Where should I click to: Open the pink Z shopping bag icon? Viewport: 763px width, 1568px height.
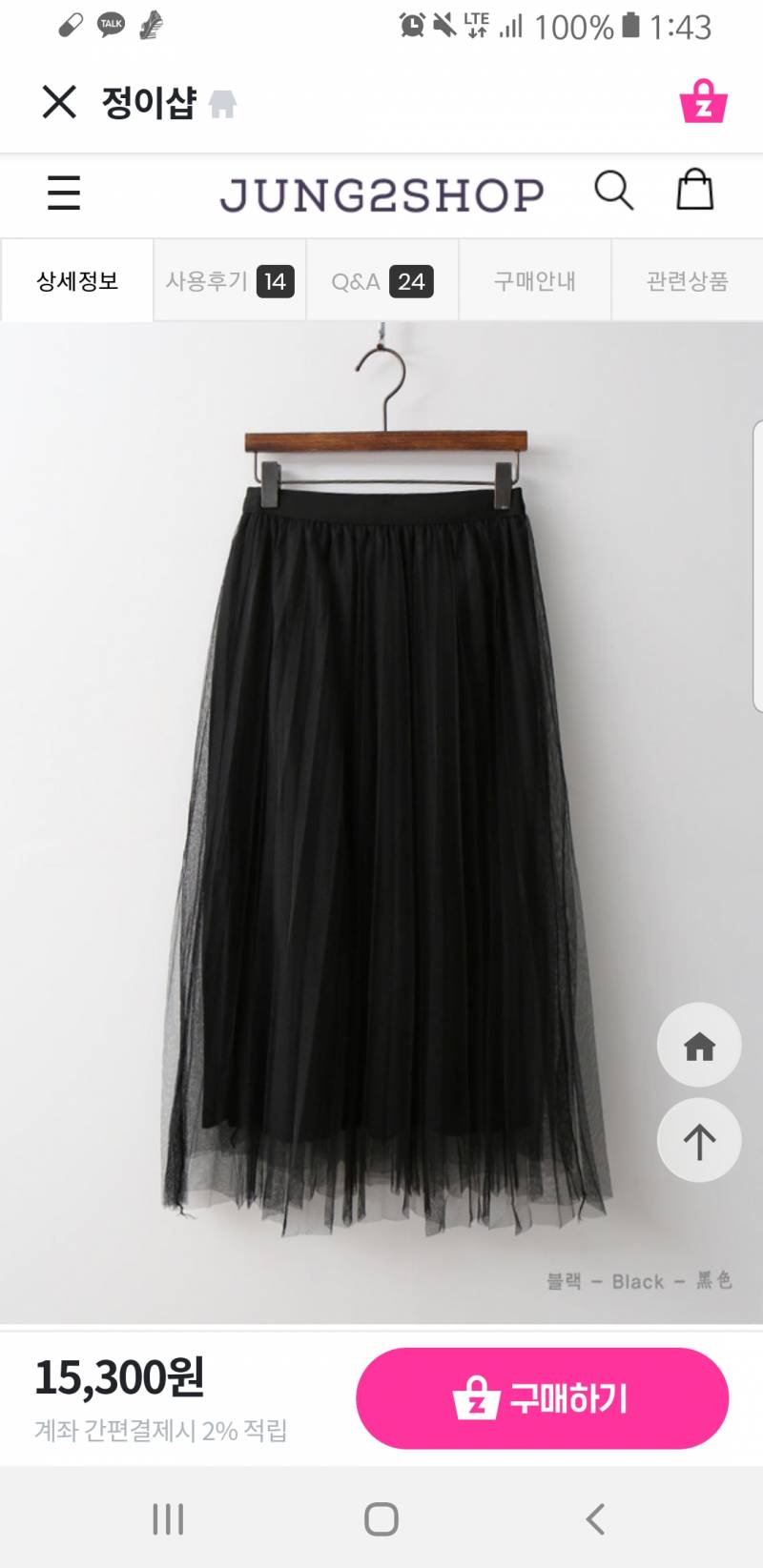pyautogui.click(x=703, y=101)
